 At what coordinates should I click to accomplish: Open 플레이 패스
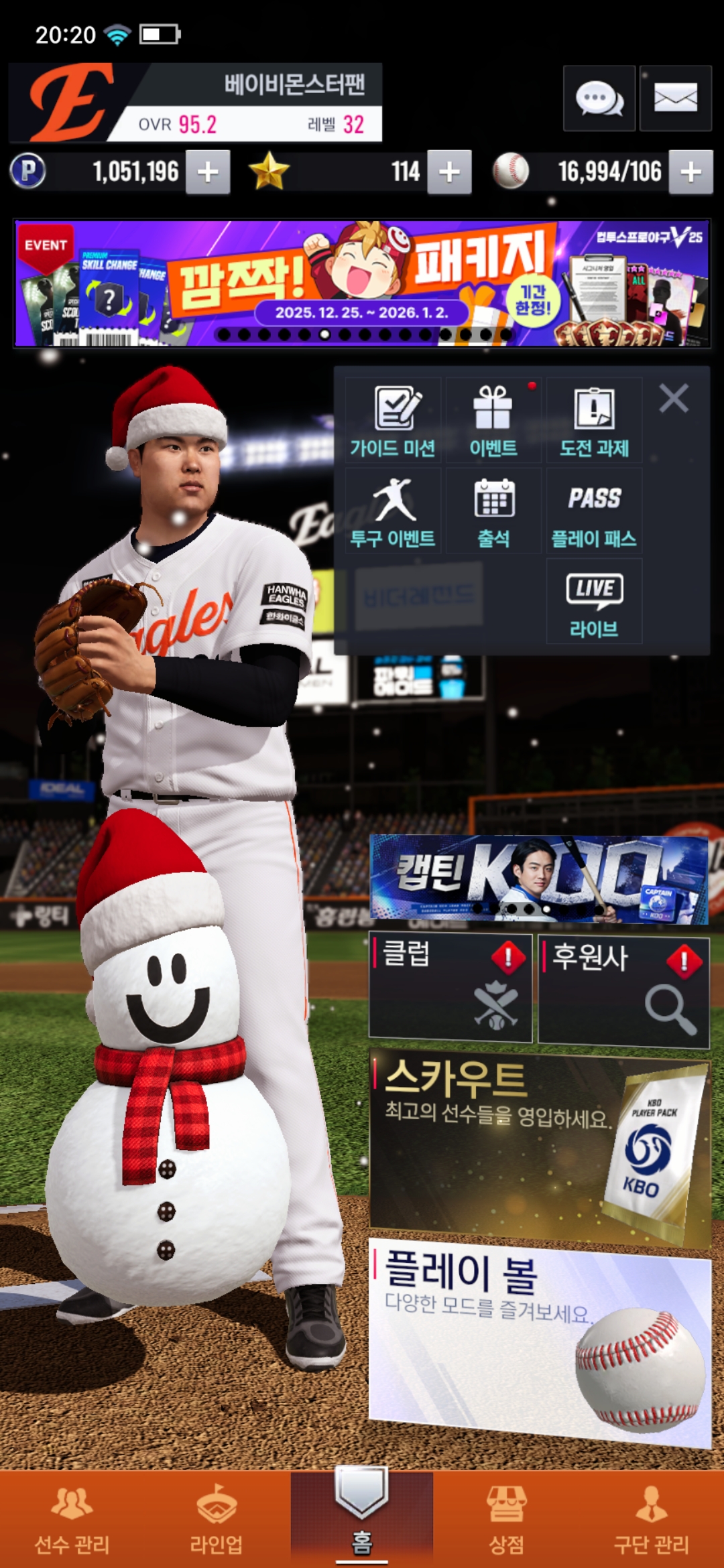[594, 511]
